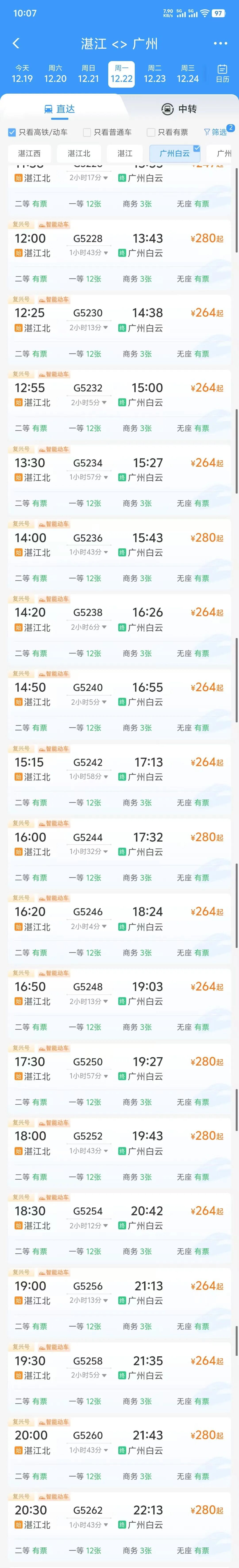Select the 湛江北 station chip
Viewport: 239px width, 1568px height.
pos(79,153)
